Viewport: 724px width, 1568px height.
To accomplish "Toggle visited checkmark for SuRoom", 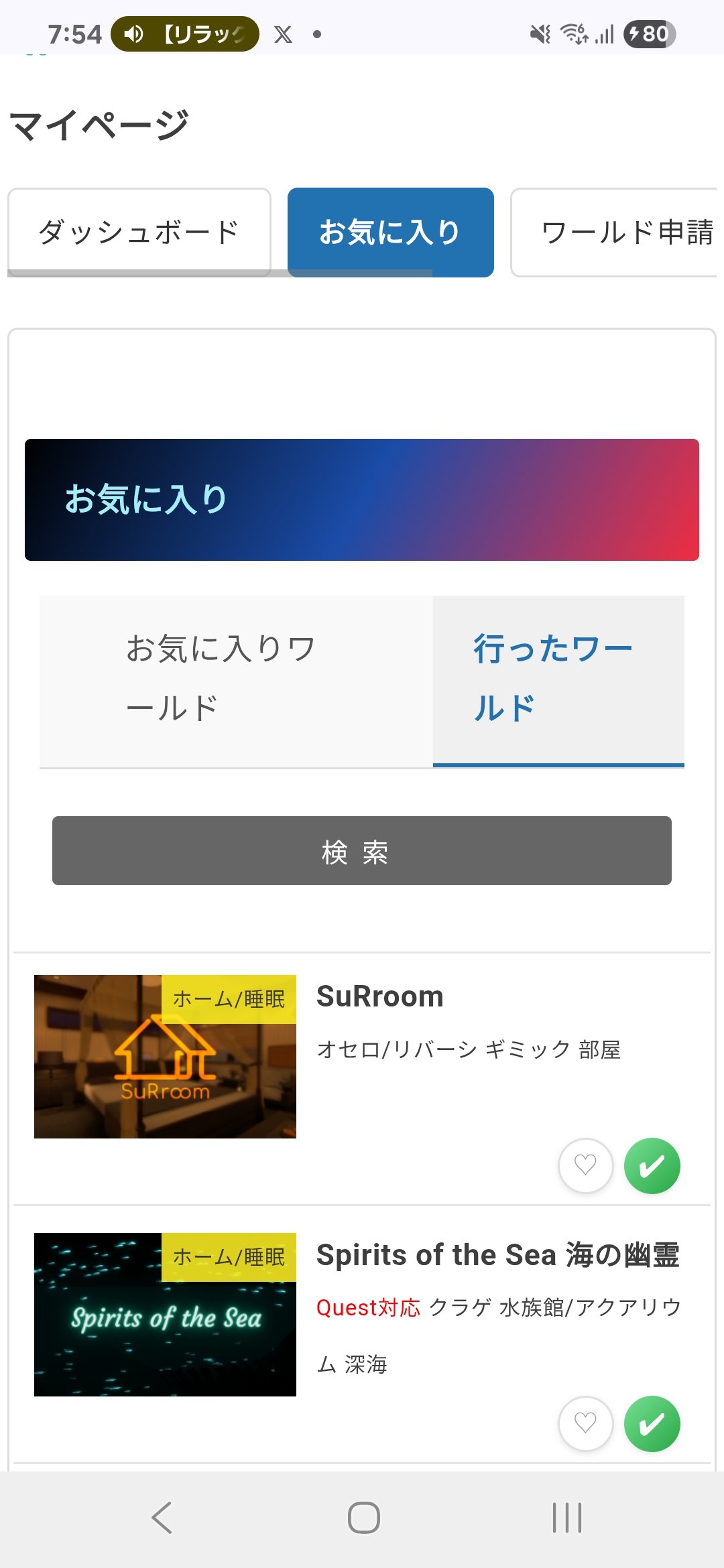I will coord(652,1166).
